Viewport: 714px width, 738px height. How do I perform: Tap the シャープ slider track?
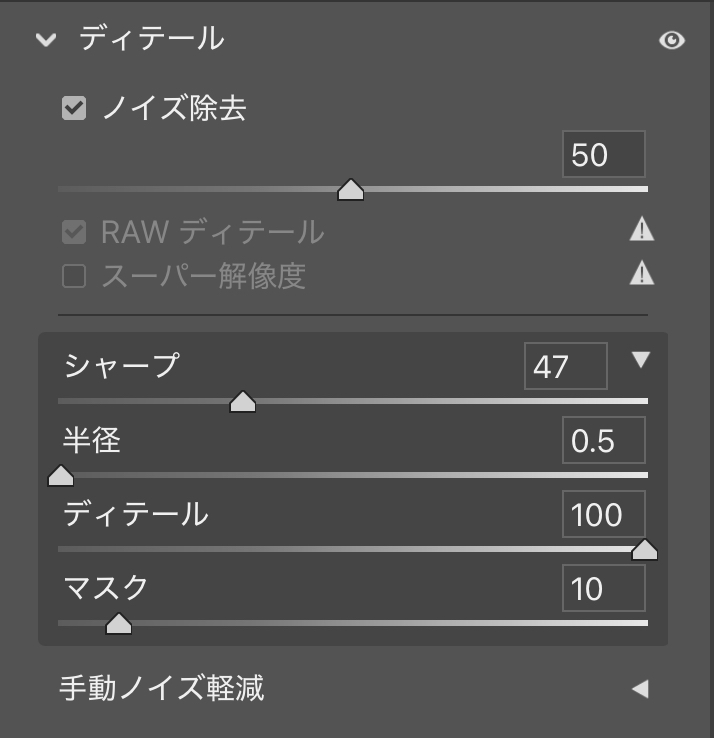pyautogui.click(x=450, y=401)
